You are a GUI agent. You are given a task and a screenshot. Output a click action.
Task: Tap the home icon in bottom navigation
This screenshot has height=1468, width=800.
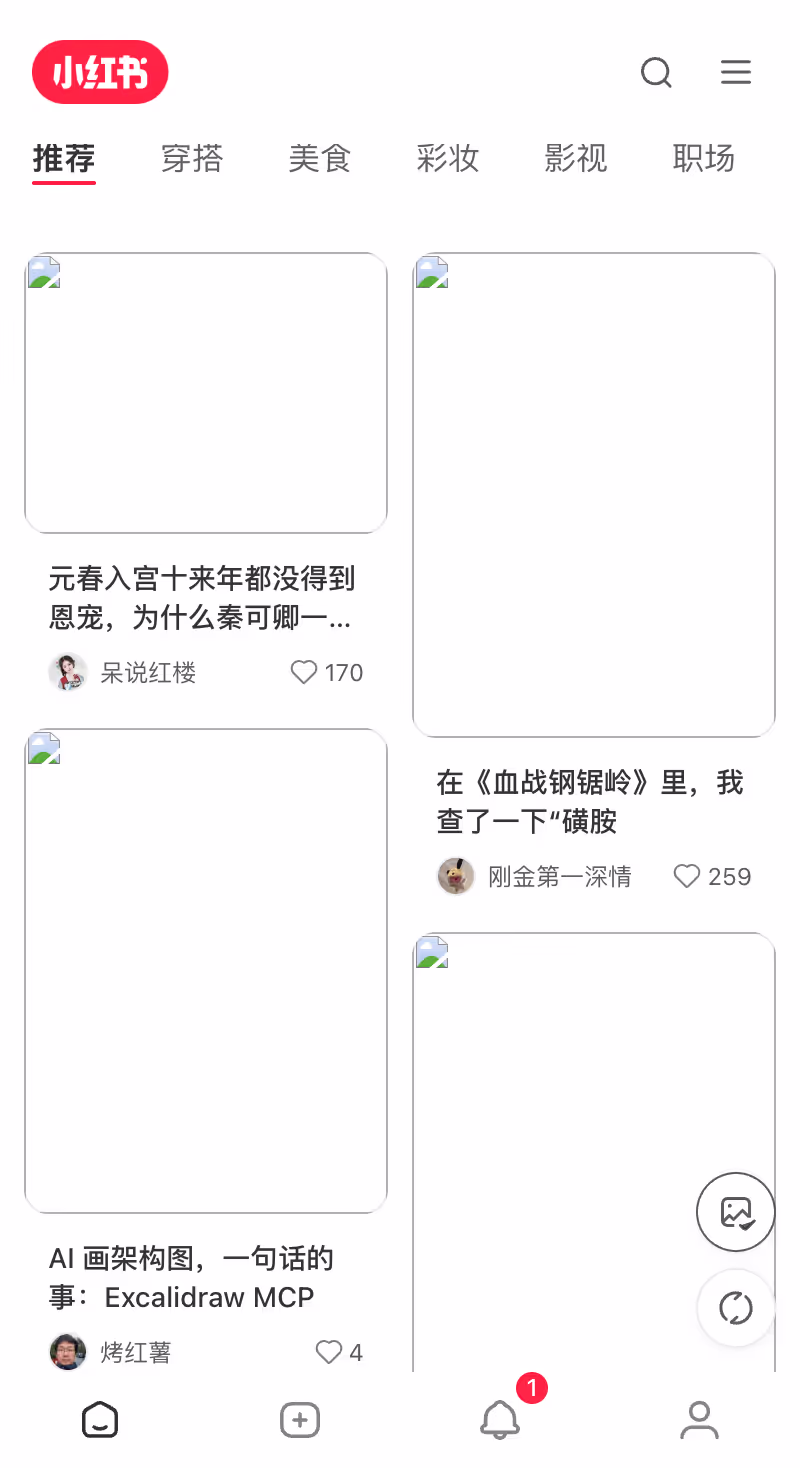coord(100,1419)
